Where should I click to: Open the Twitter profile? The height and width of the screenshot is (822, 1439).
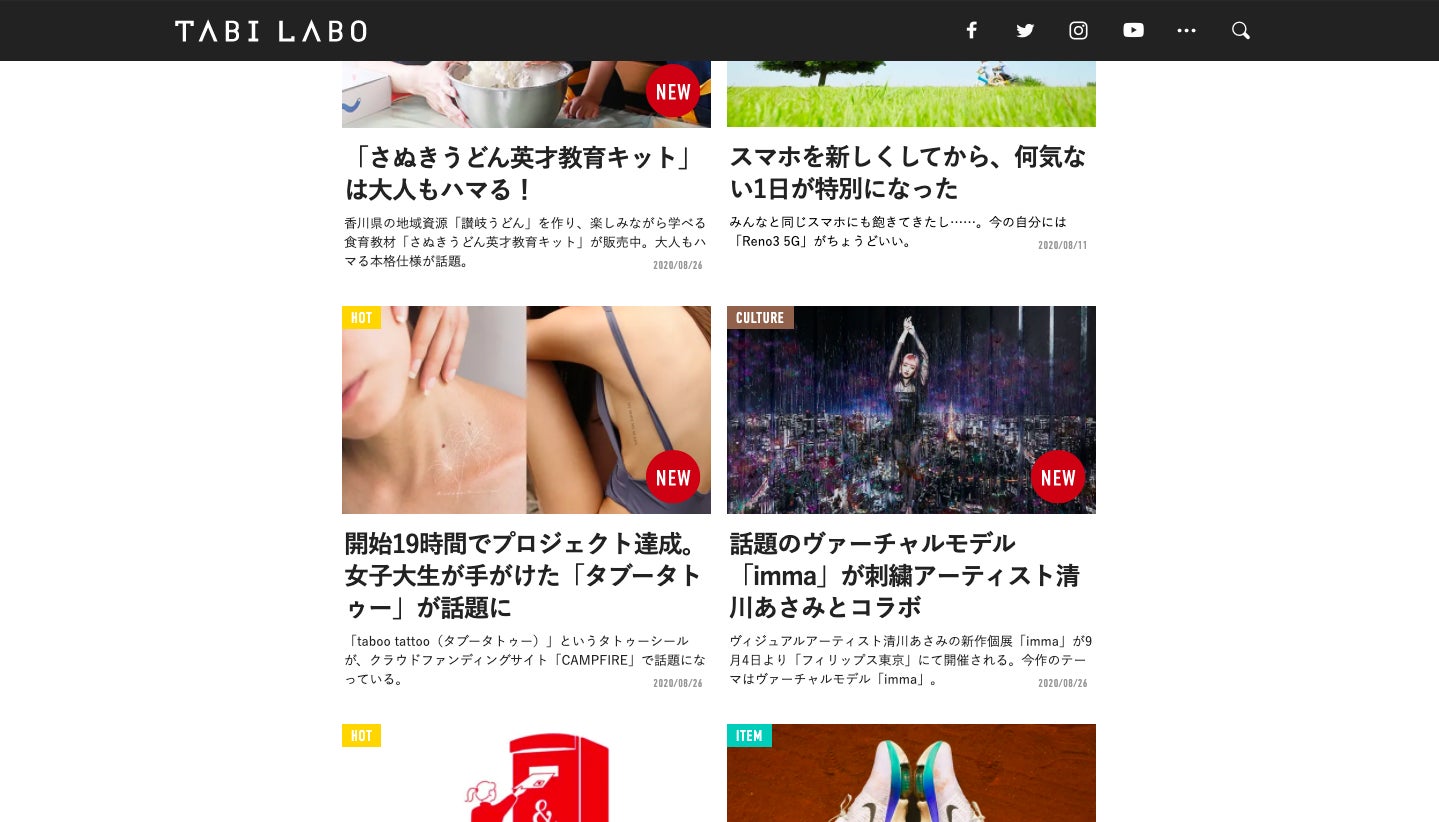coord(1025,30)
